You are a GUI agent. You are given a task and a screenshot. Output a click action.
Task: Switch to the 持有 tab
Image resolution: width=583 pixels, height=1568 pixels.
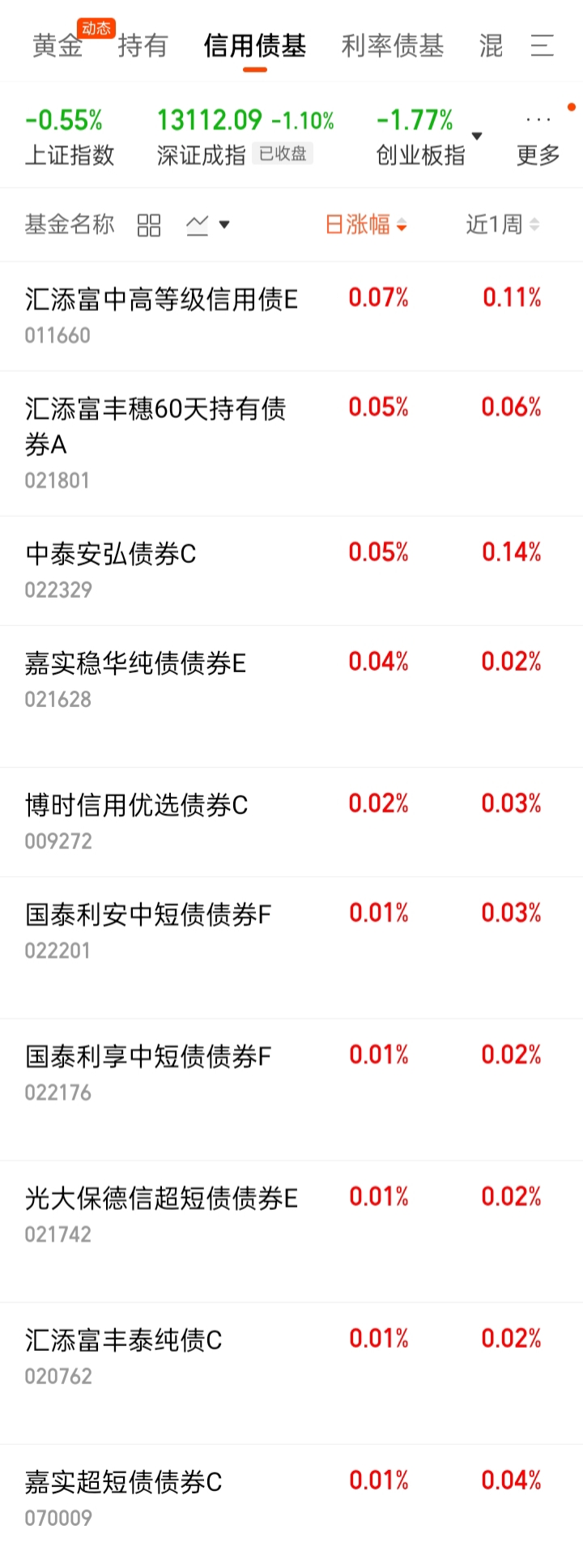tap(143, 46)
